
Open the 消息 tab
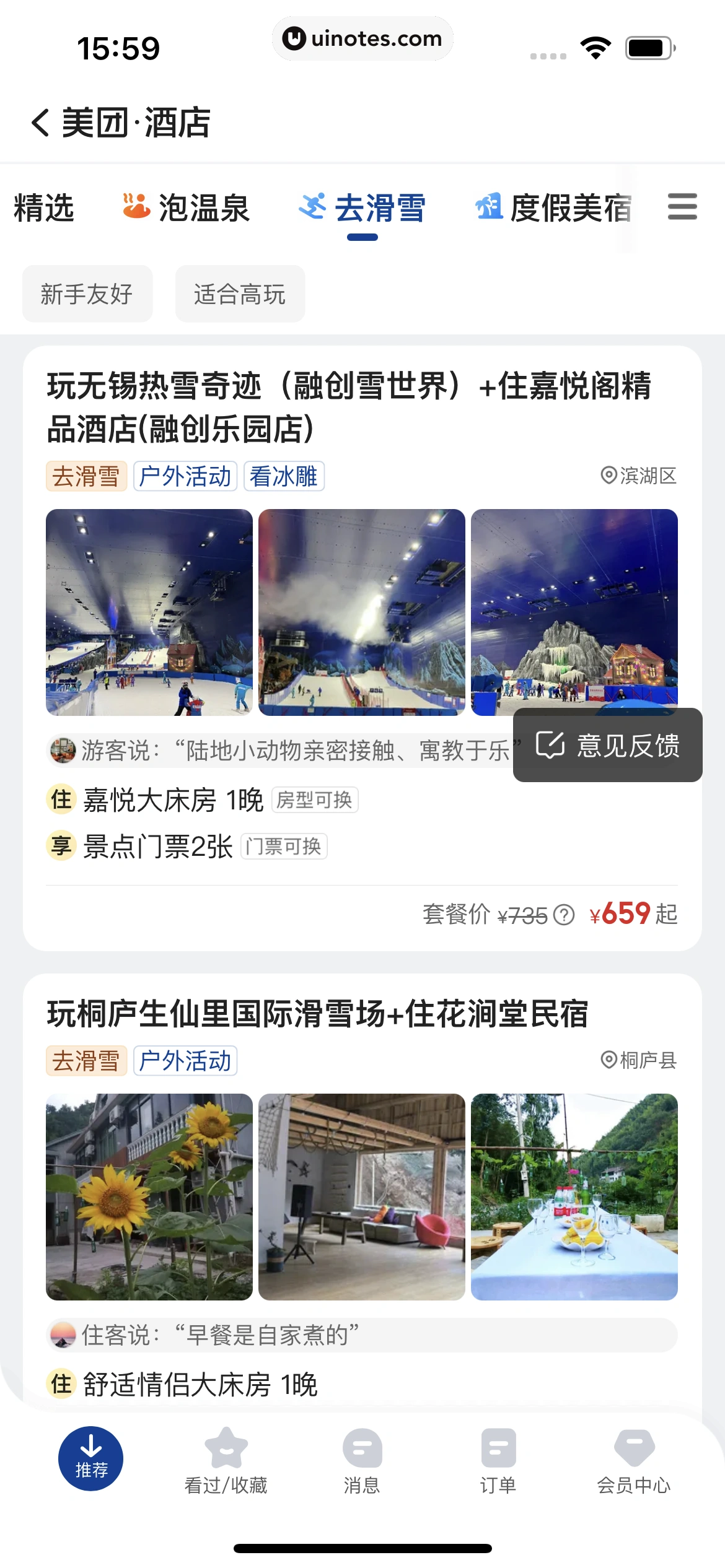point(362,1461)
